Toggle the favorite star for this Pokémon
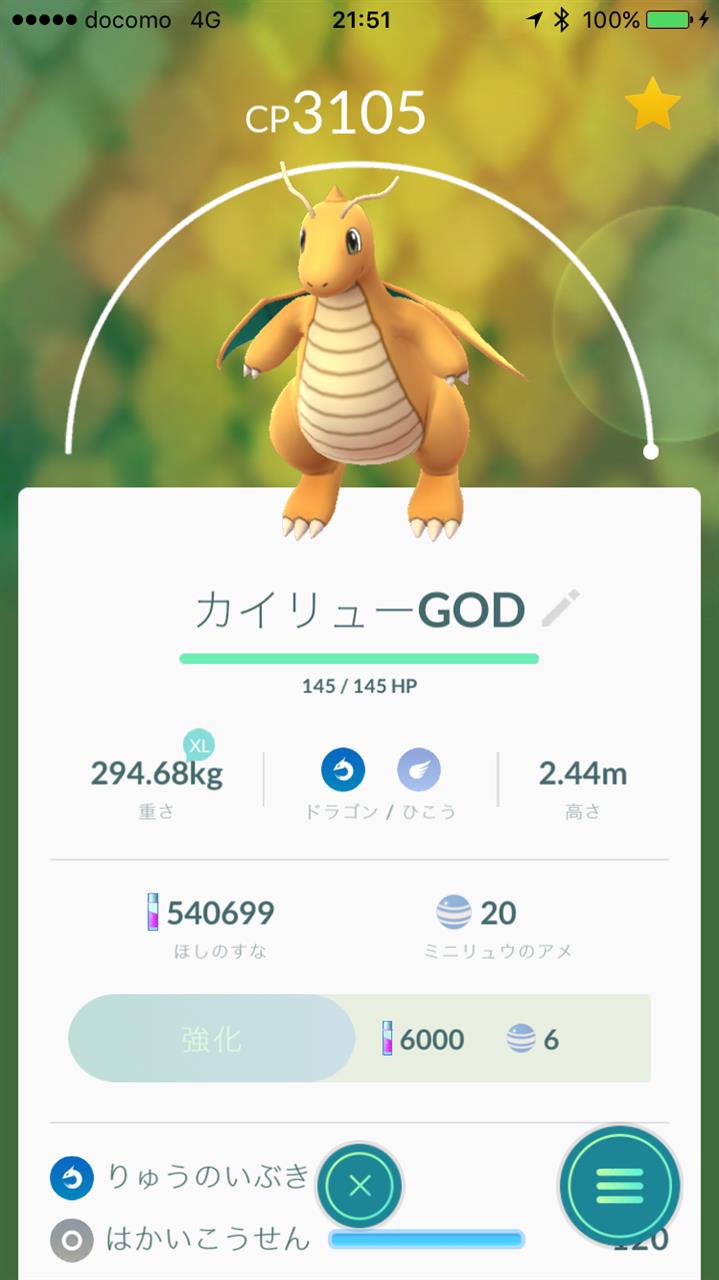The image size is (719, 1280). (x=652, y=108)
